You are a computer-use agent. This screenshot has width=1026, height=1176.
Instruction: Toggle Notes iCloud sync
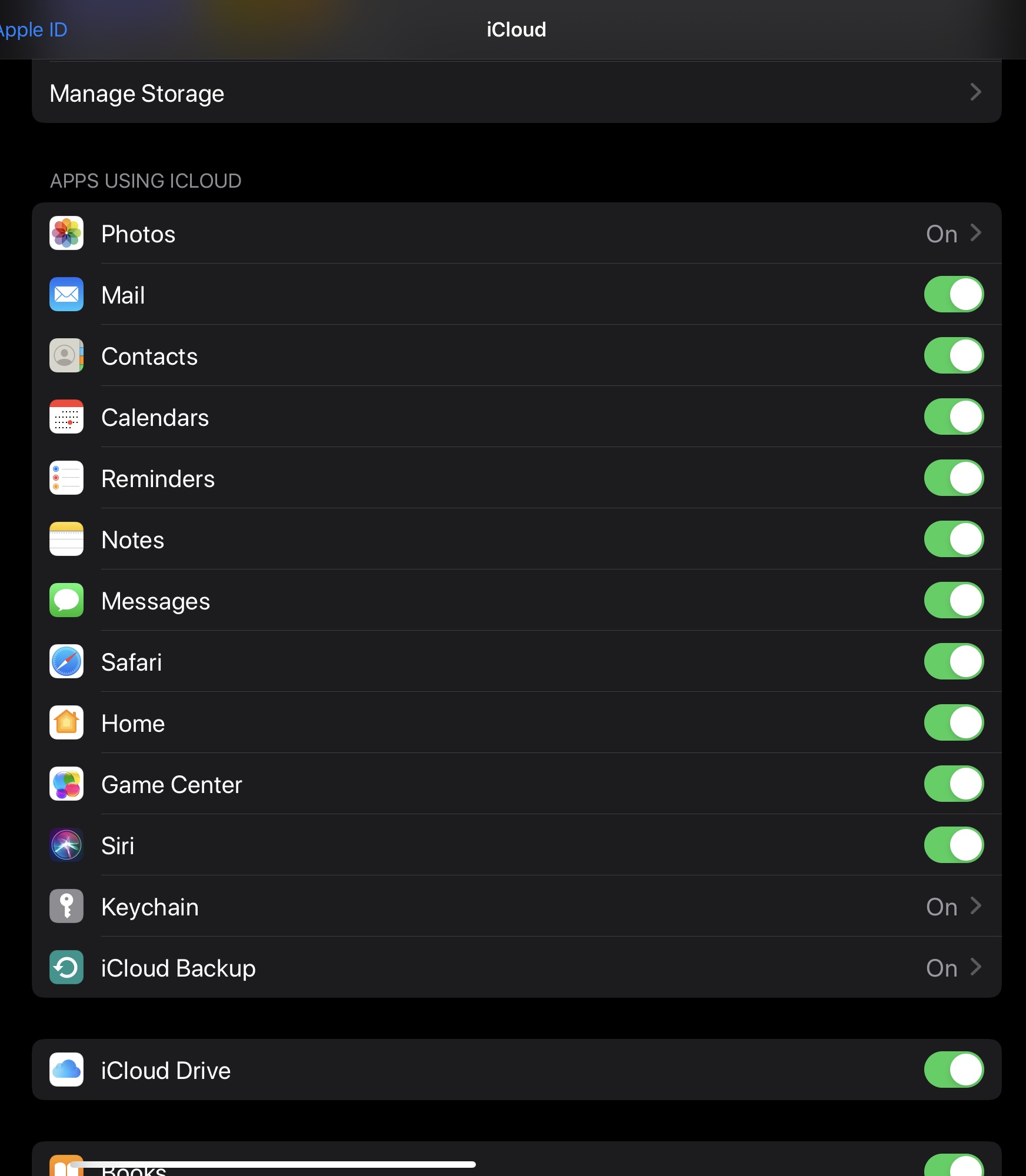[x=954, y=539]
